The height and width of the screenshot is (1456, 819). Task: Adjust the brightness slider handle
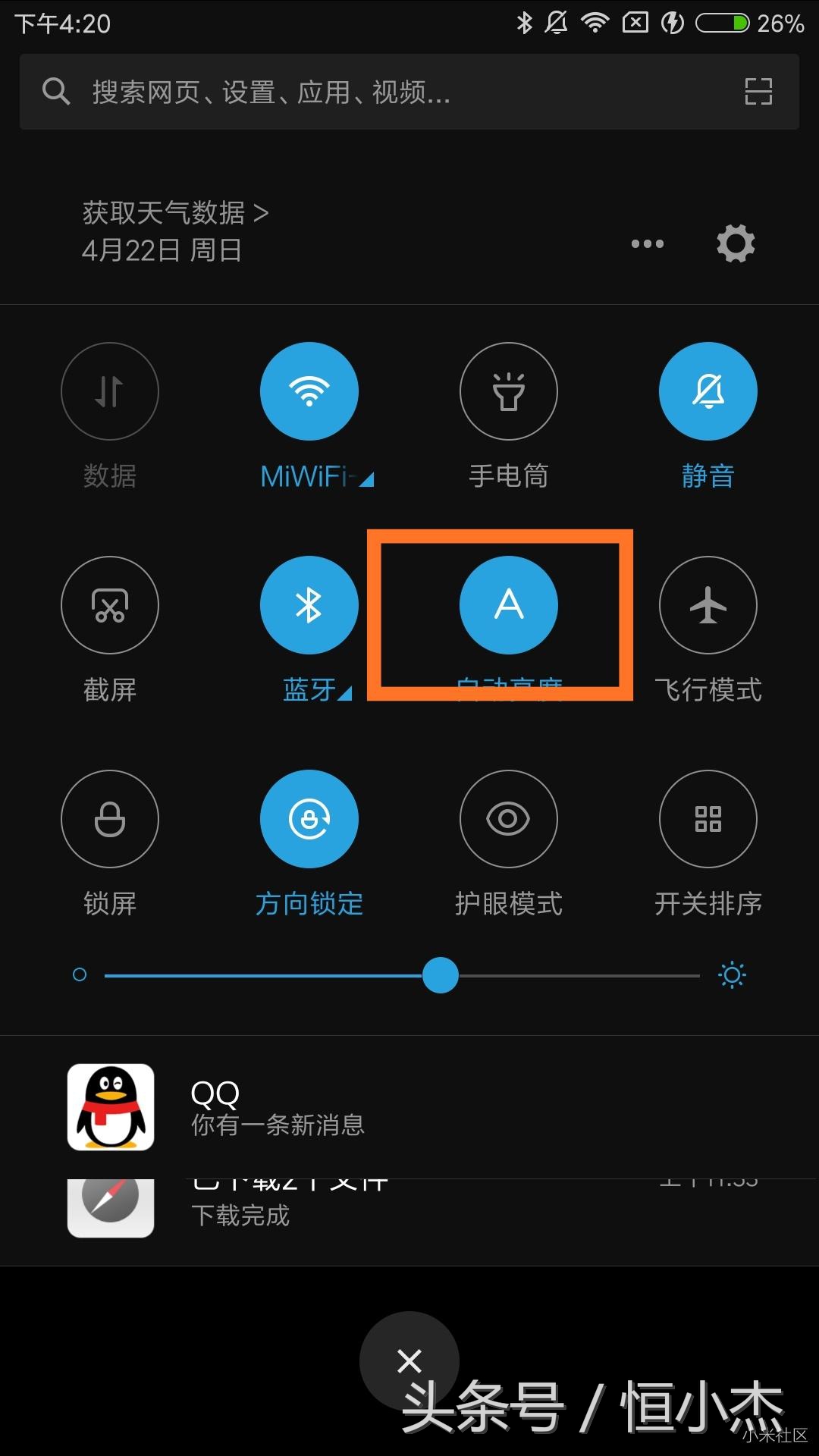pyautogui.click(x=441, y=976)
